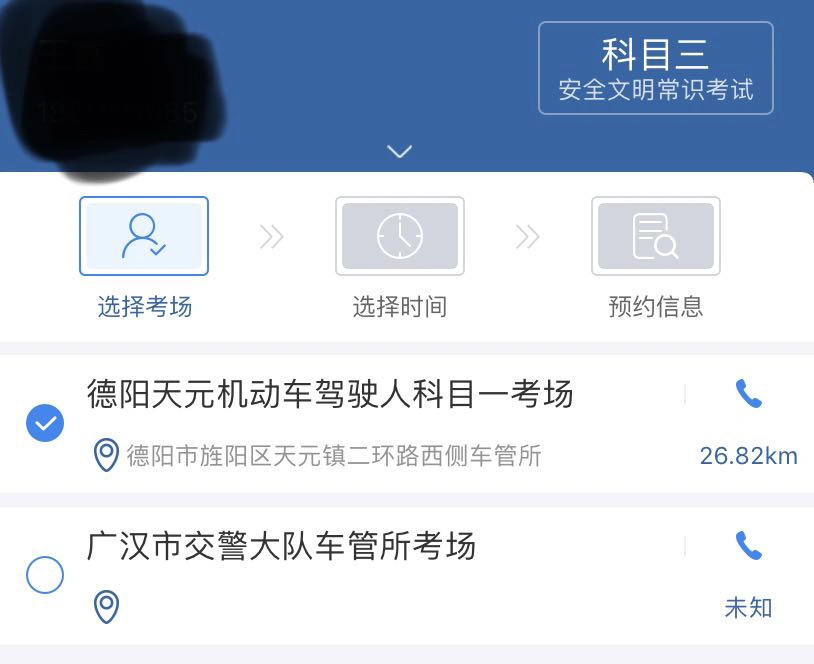Go to the 选择时间 step
814x664 pixels.
point(399,236)
